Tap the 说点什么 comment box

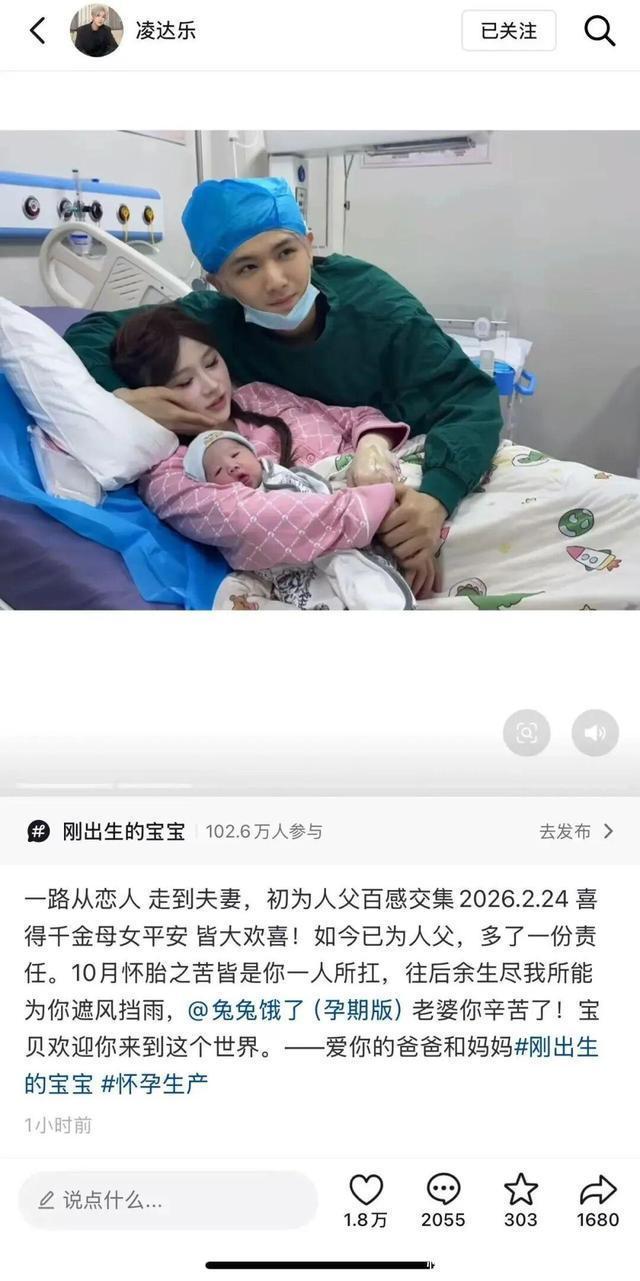pyautogui.click(x=168, y=1200)
